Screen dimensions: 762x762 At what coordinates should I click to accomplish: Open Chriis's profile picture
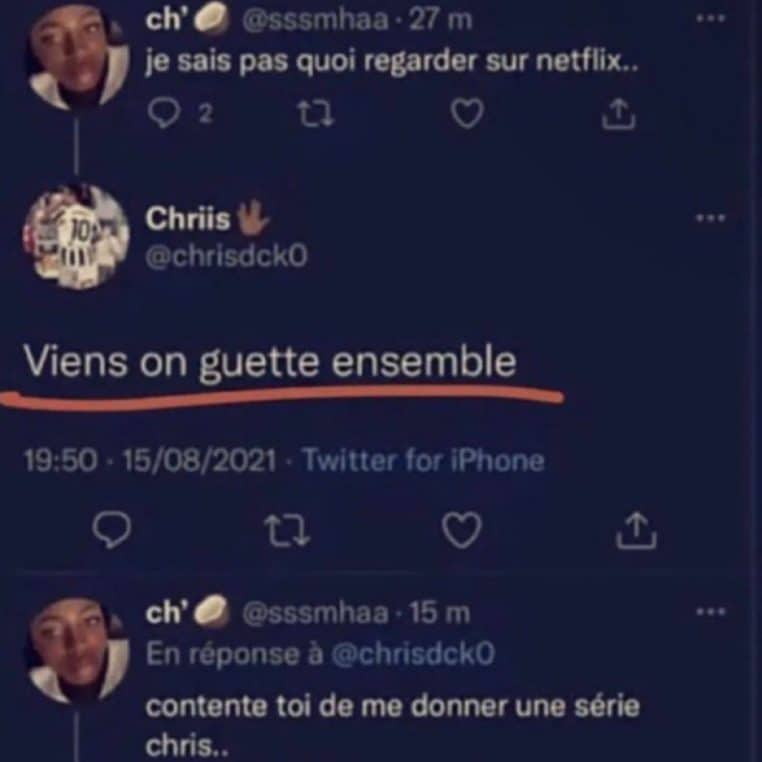click(76, 237)
